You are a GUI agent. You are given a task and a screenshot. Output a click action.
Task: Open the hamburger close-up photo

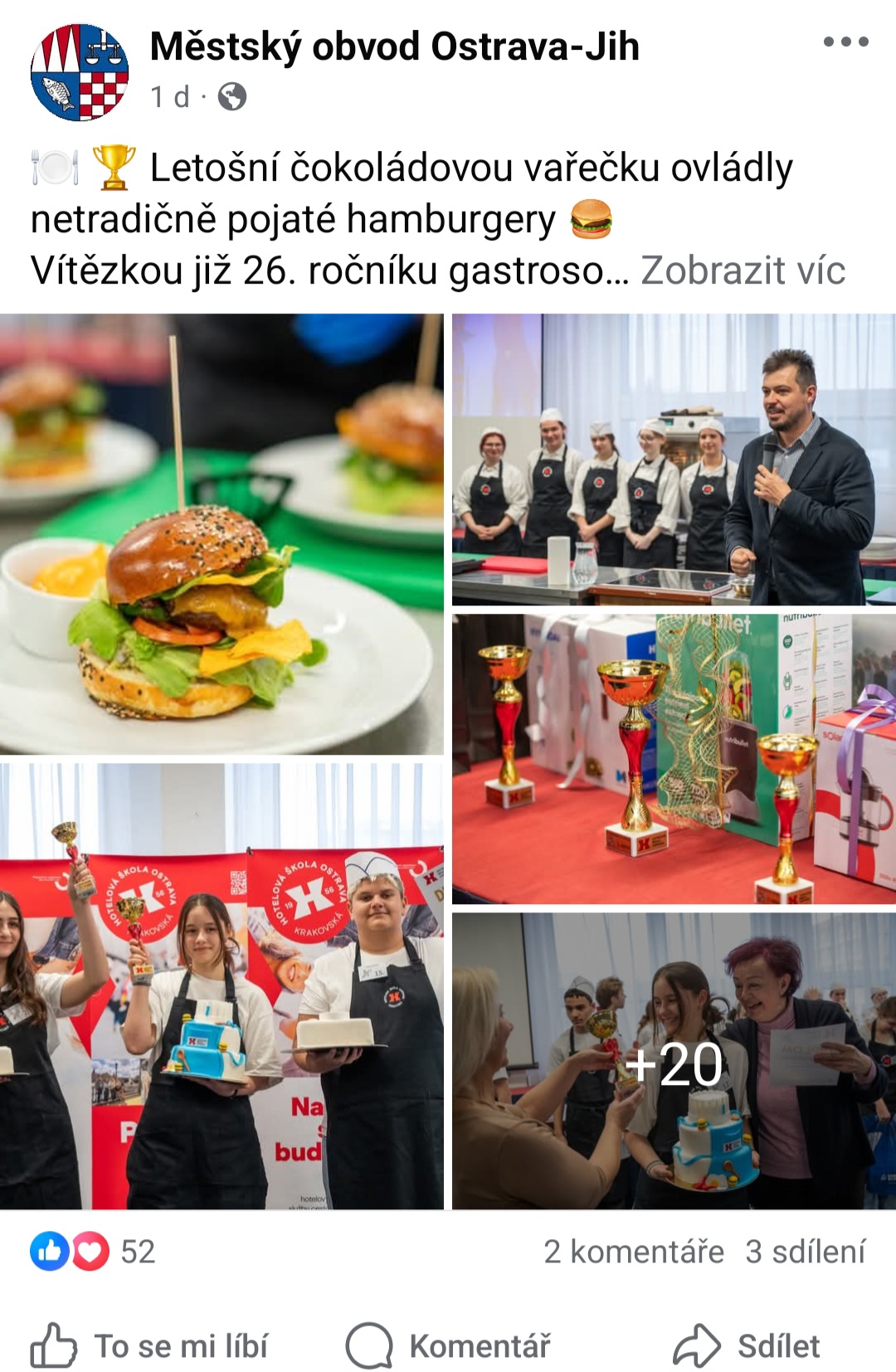(x=222, y=534)
